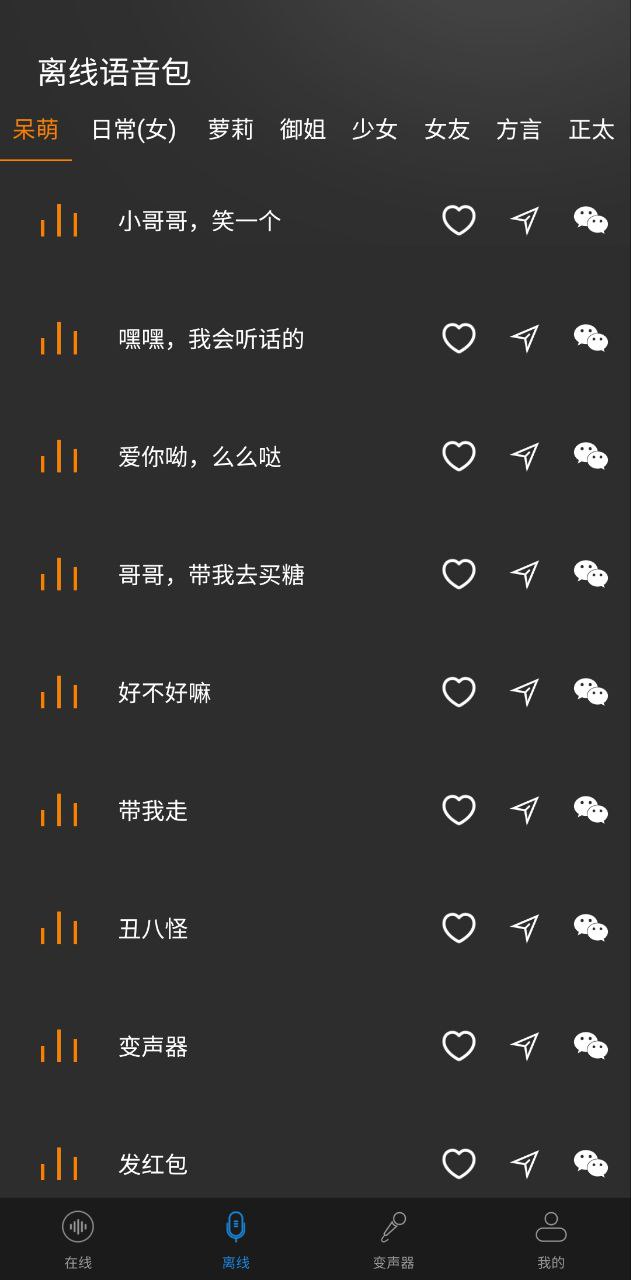Select the 御姐 tab
Screen dimensions: 631x1280
tap(302, 130)
